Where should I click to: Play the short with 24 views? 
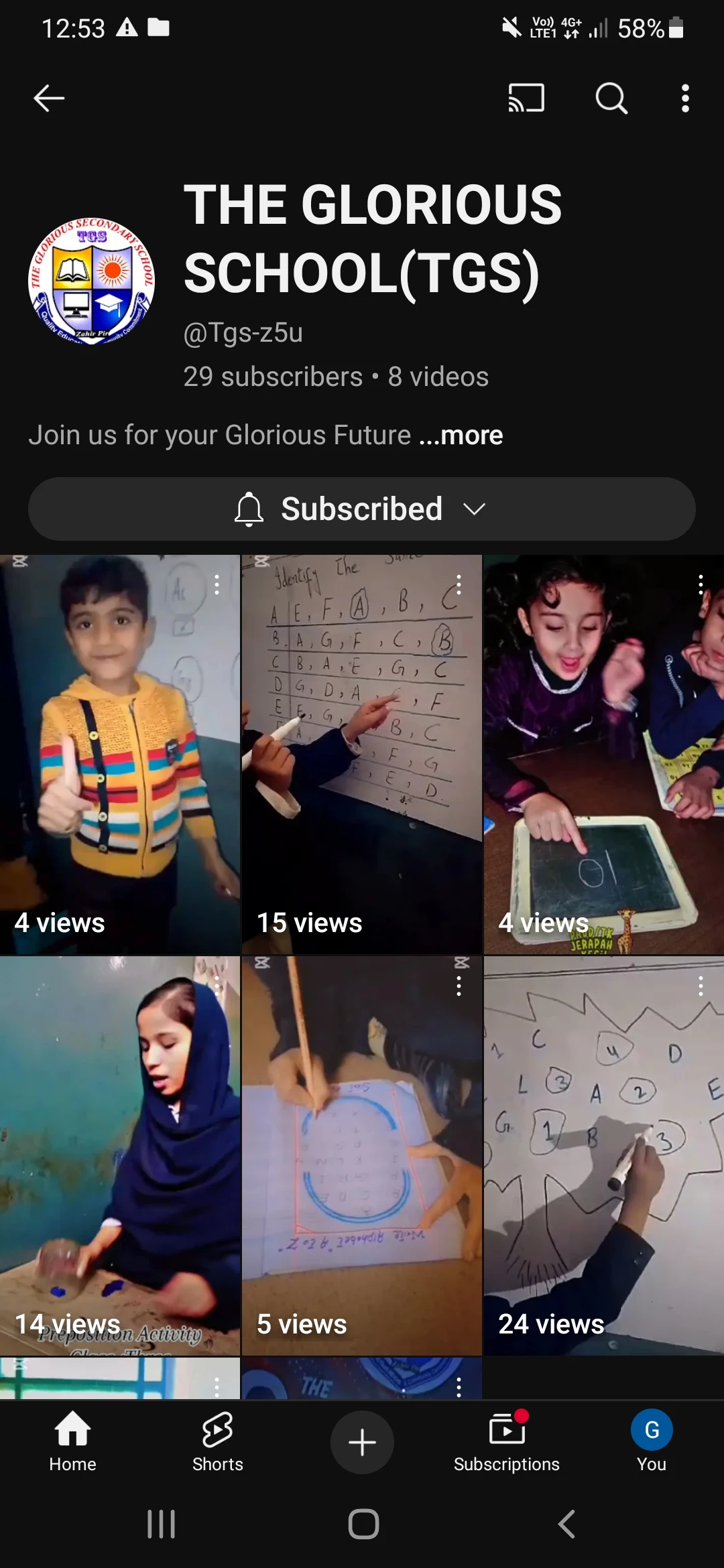pyautogui.click(x=604, y=1156)
